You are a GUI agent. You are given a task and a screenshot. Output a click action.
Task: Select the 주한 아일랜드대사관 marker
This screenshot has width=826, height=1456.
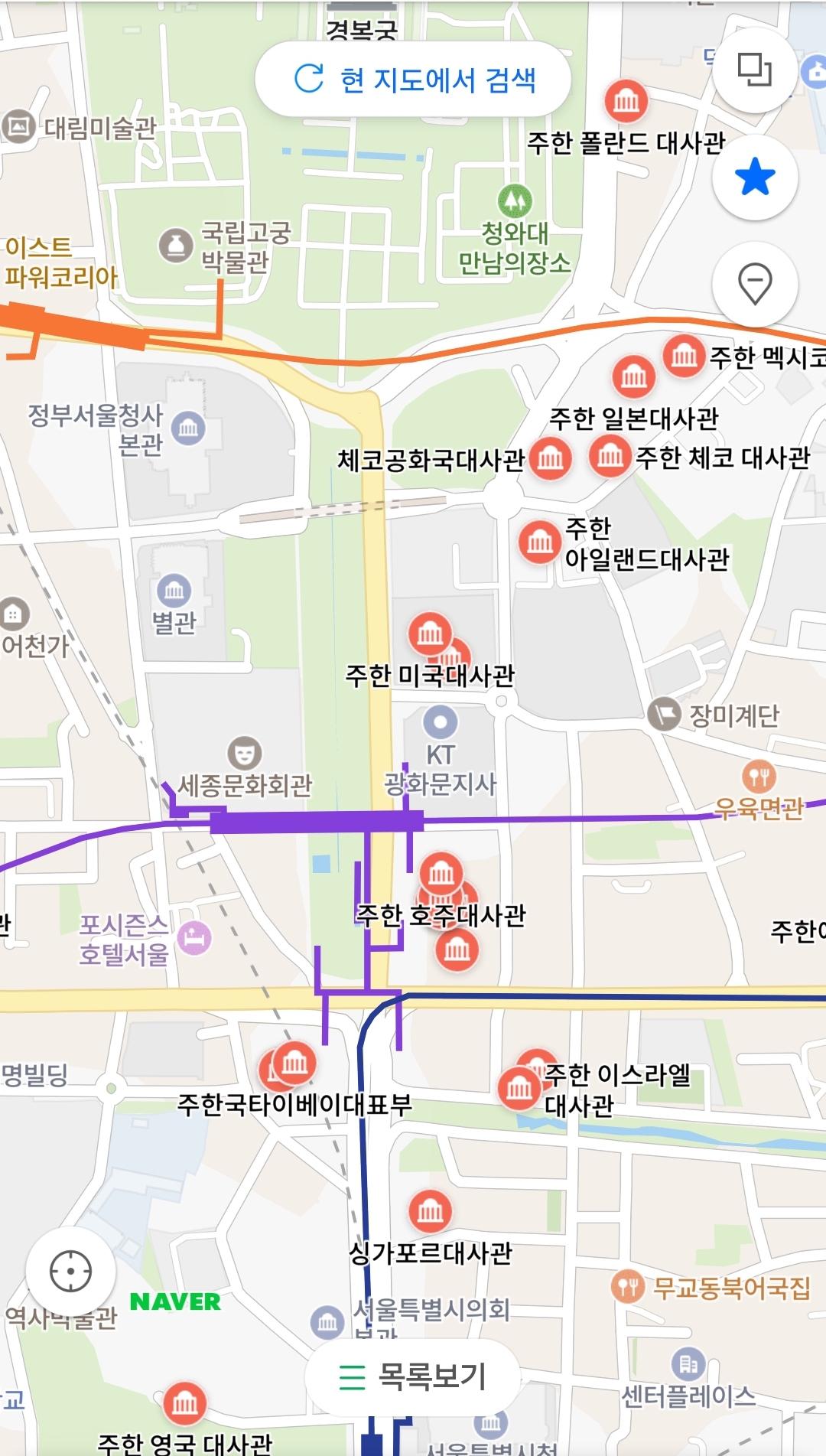[539, 542]
